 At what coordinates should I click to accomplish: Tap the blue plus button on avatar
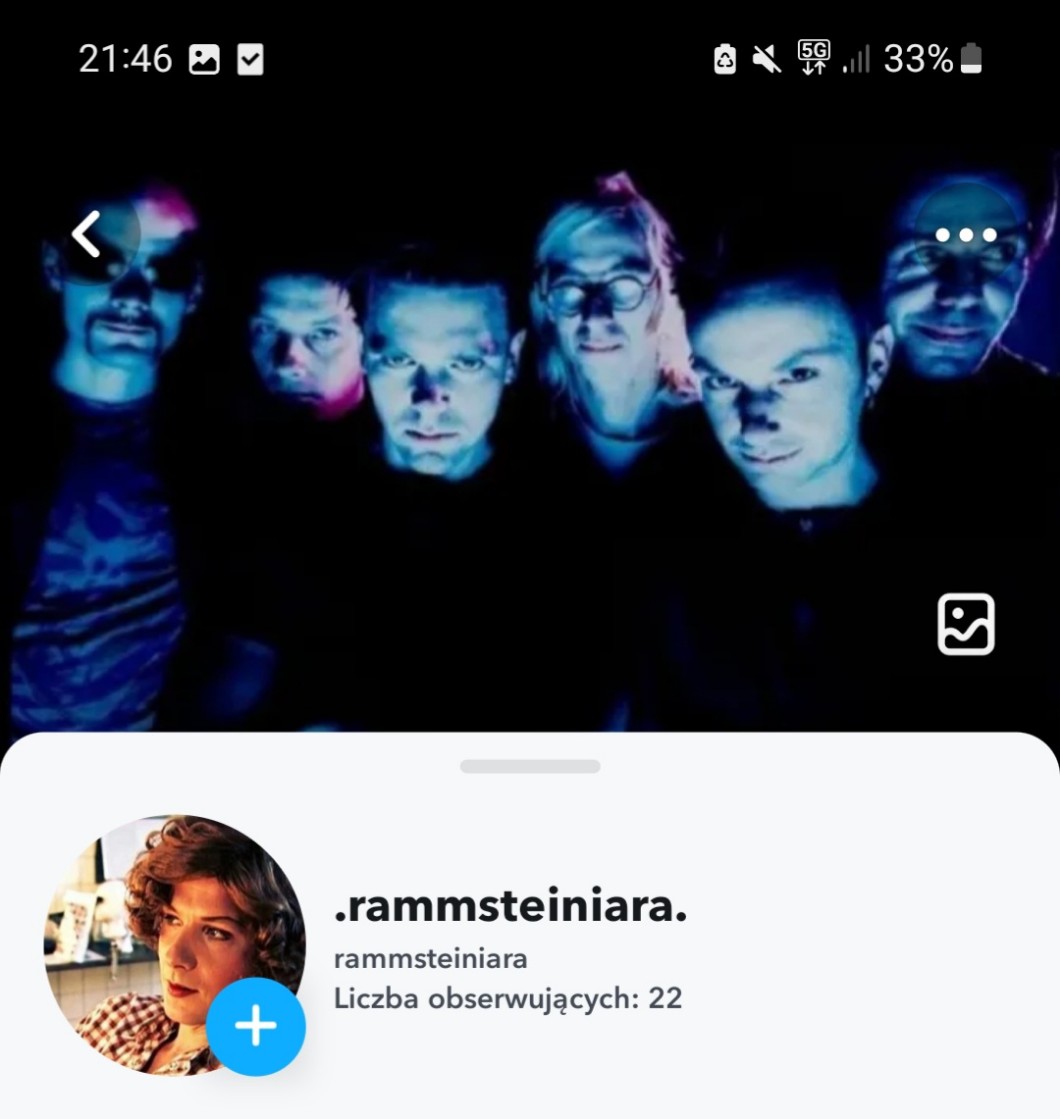[x=256, y=1026]
